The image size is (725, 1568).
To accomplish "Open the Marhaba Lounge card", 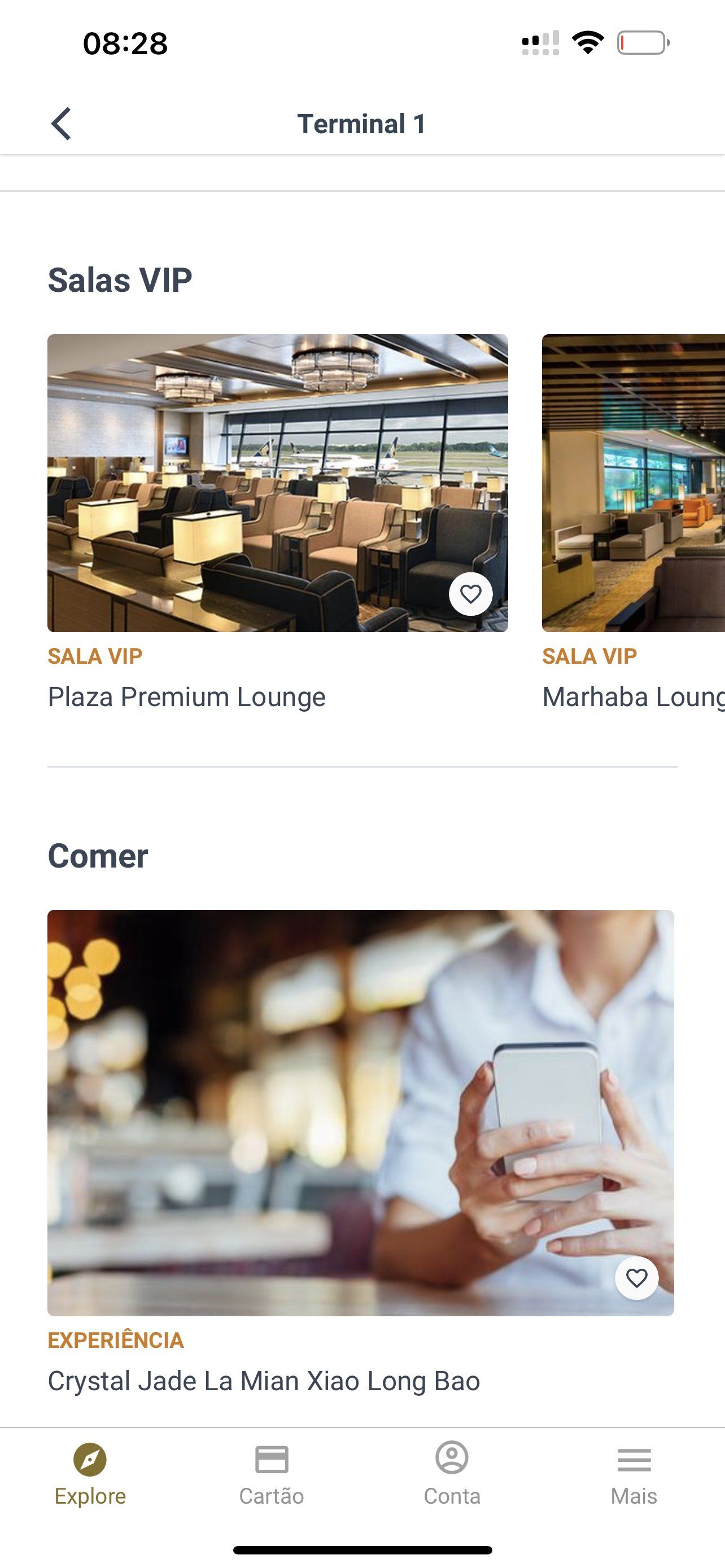I will (x=633, y=482).
